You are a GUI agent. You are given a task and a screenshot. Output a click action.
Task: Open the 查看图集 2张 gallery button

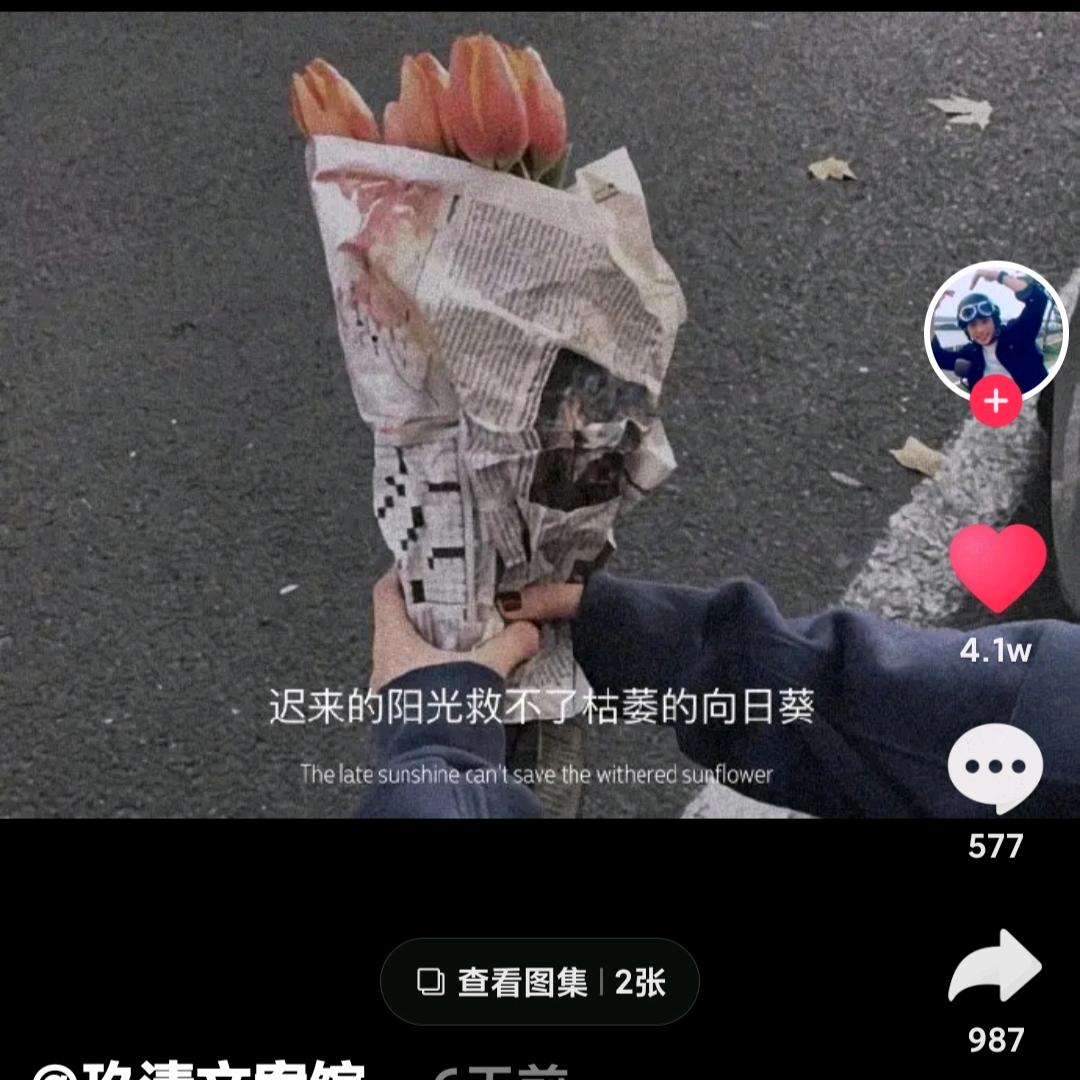(539, 982)
